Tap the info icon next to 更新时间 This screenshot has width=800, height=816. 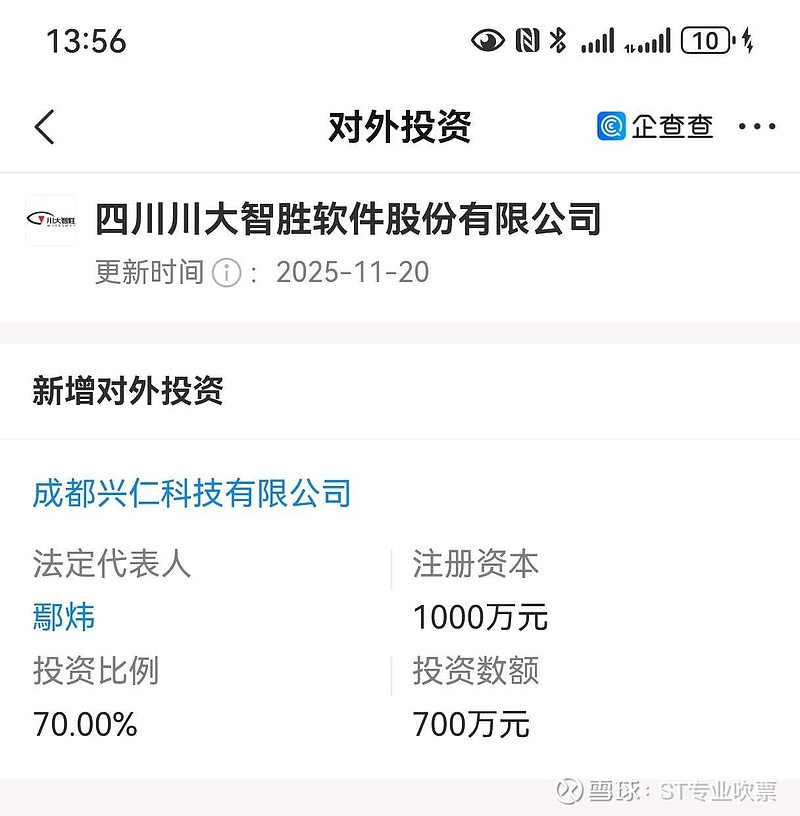click(x=226, y=272)
